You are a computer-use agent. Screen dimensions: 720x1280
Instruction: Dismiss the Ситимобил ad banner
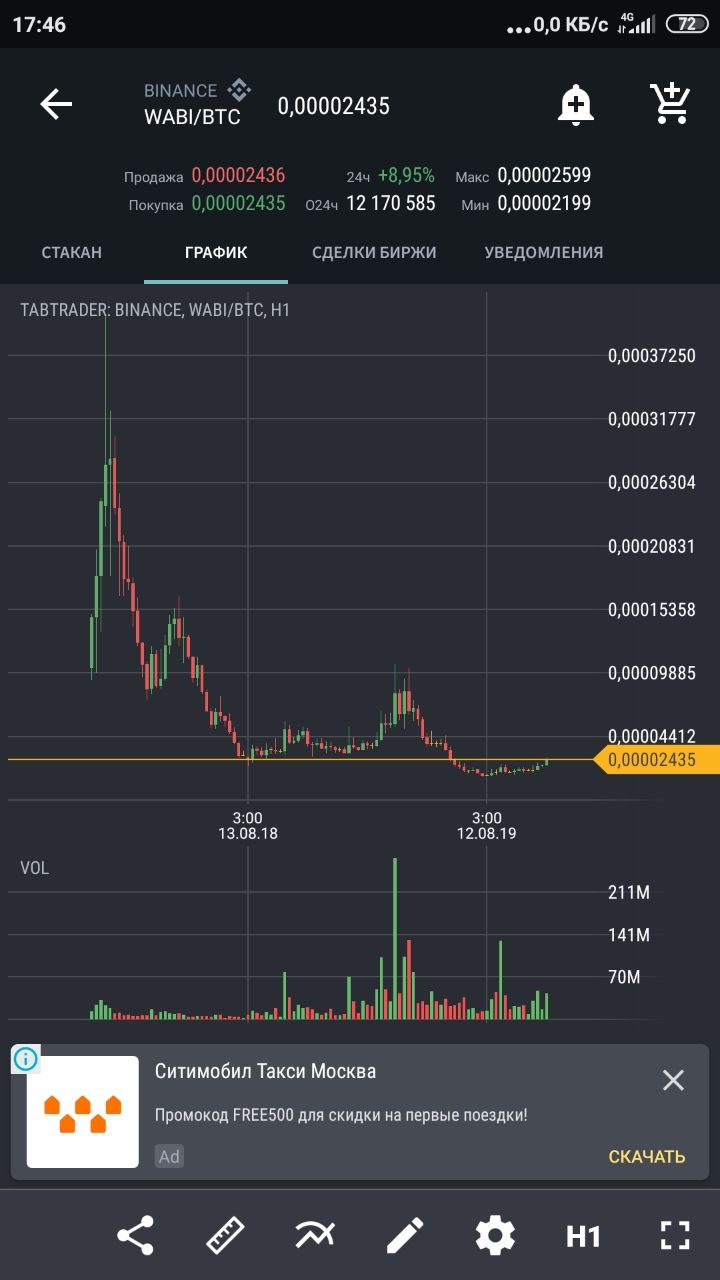click(x=673, y=1080)
